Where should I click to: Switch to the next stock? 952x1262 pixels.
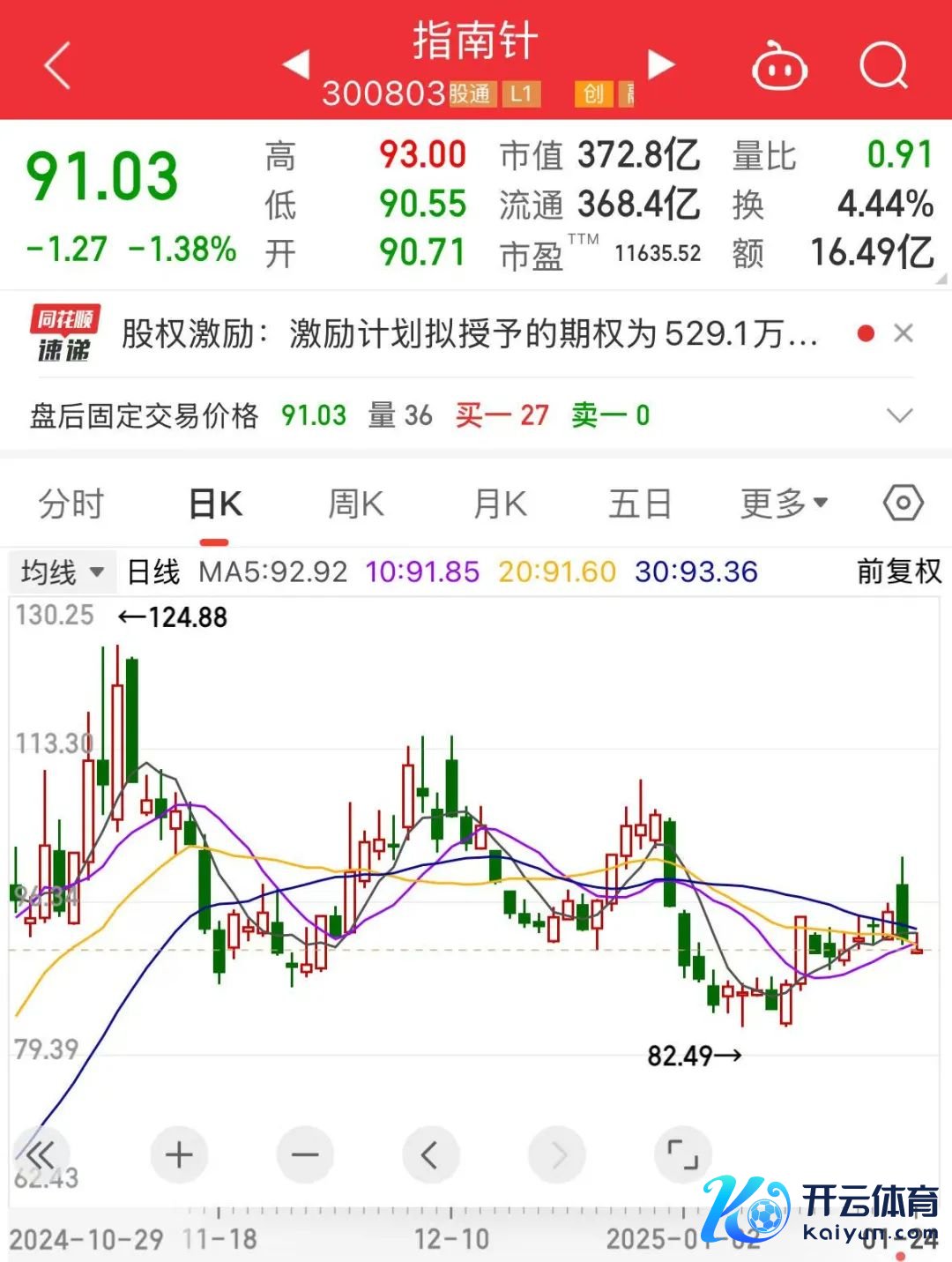660,64
